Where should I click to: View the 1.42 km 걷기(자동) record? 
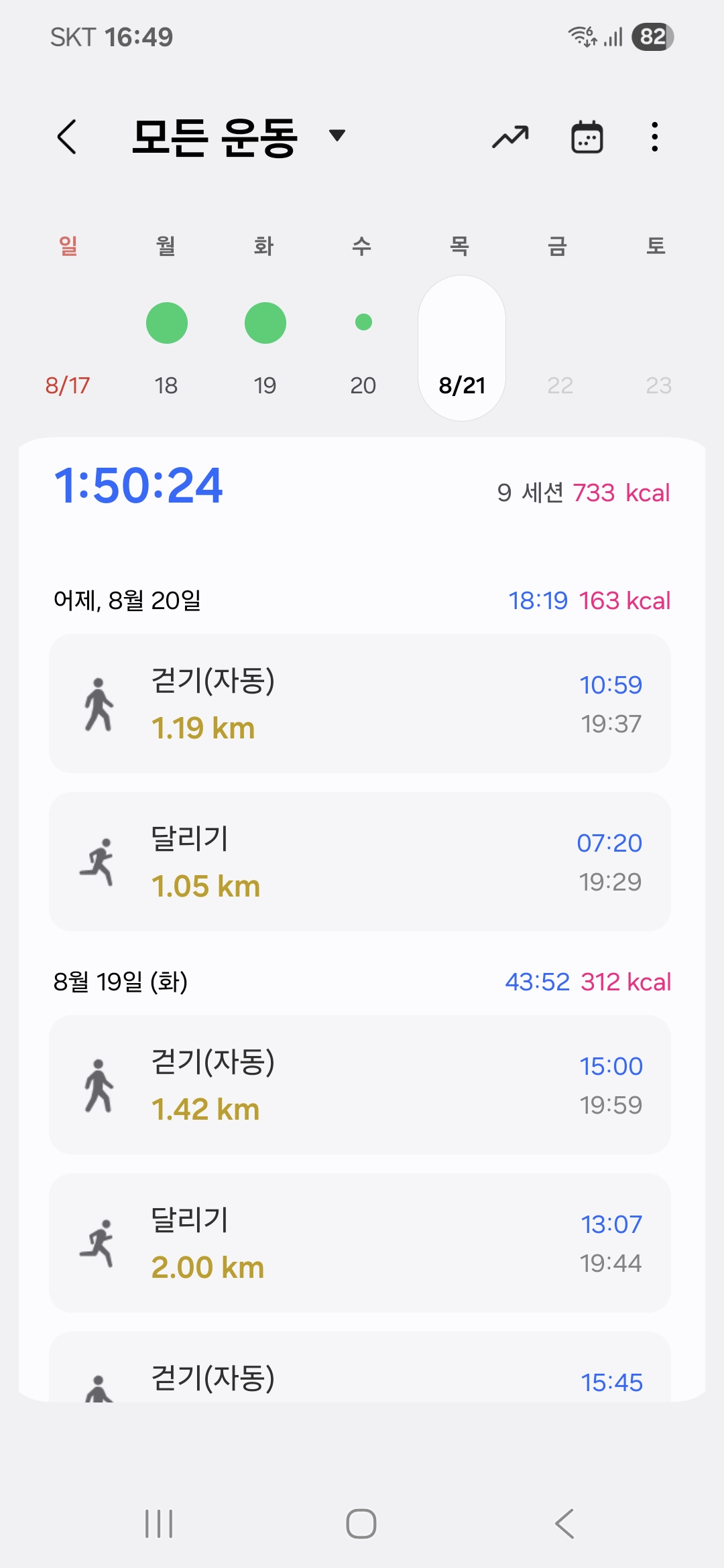coord(360,1085)
